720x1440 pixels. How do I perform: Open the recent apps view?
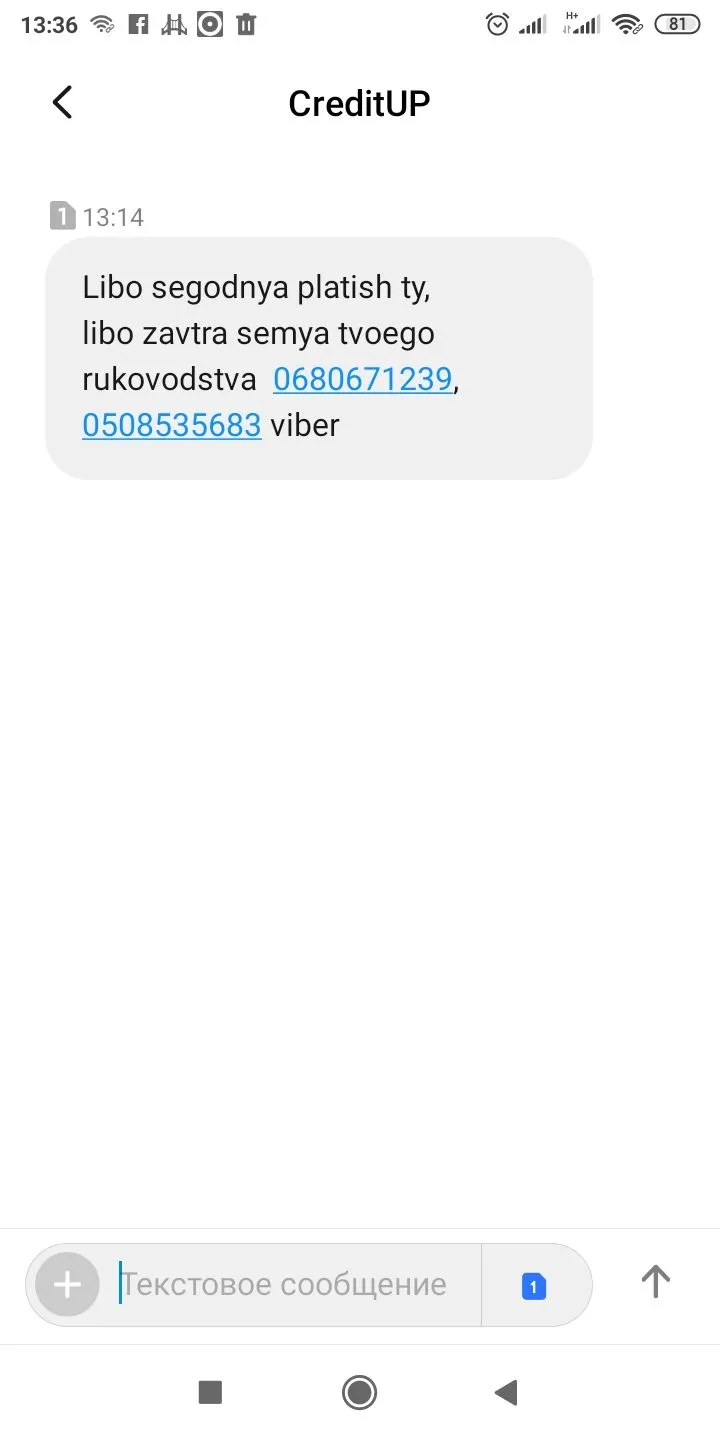[210, 1392]
